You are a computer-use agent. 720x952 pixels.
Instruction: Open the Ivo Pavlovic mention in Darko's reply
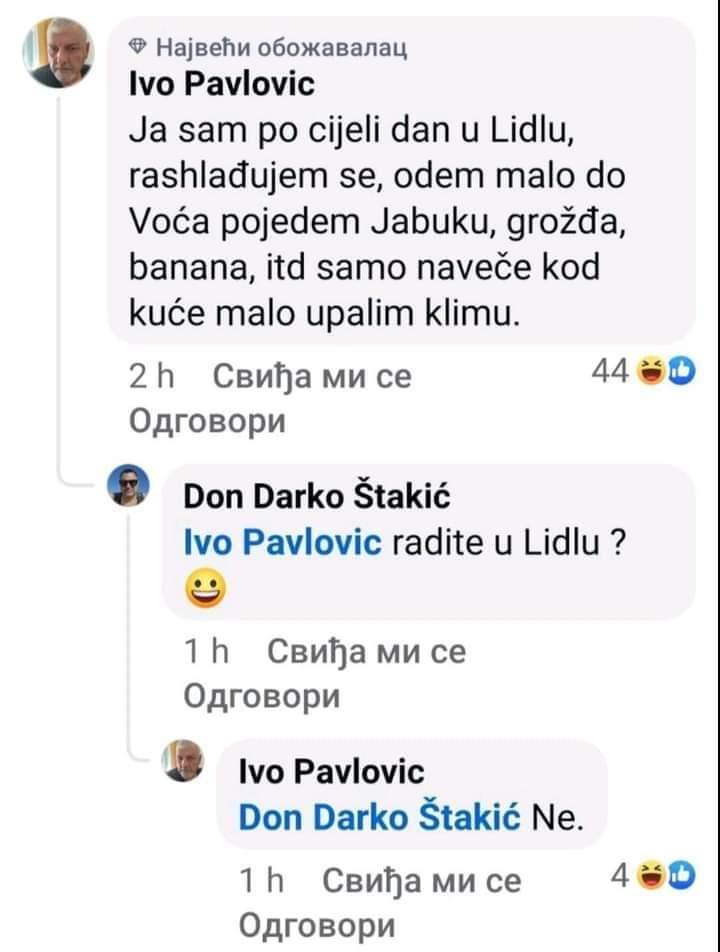coord(283,541)
